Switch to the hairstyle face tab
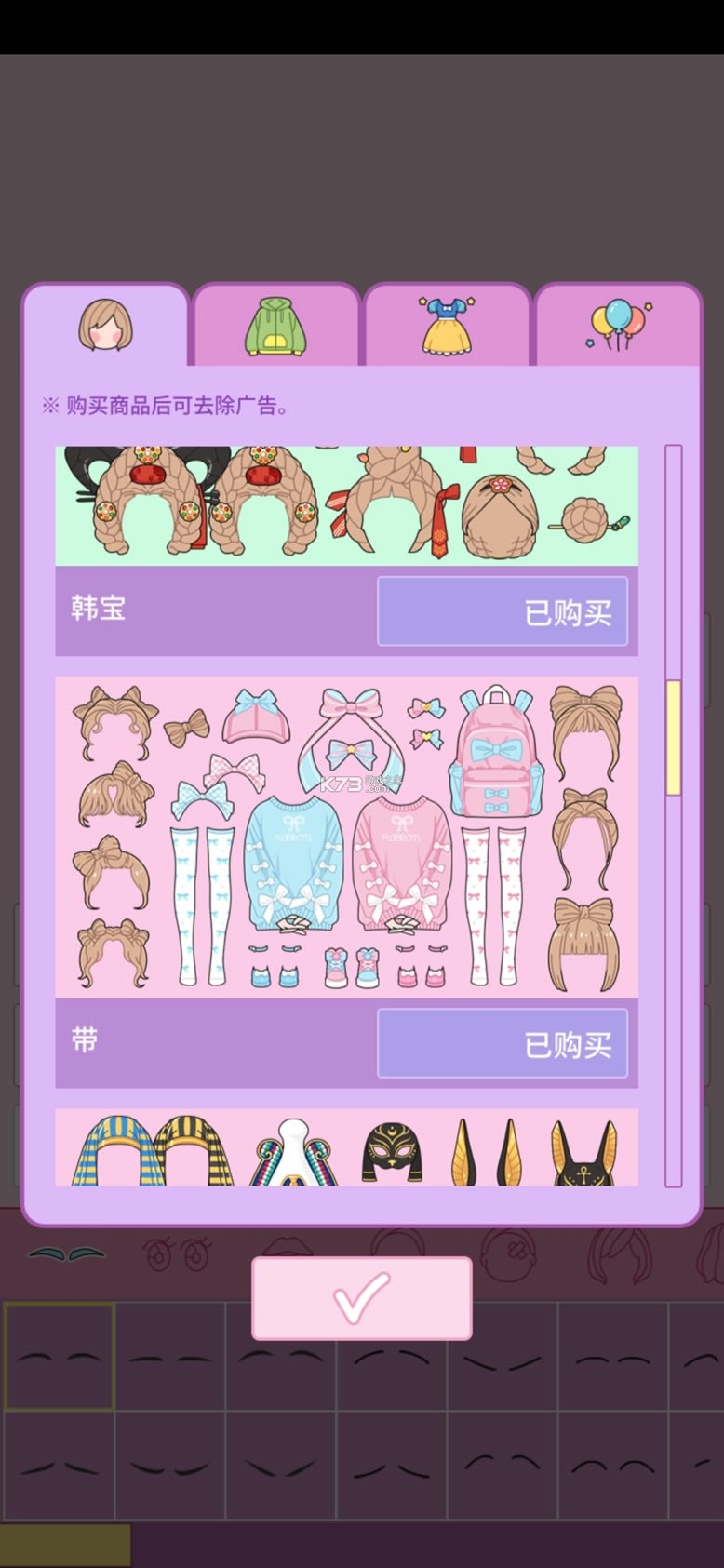 click(x=105, y=325)
